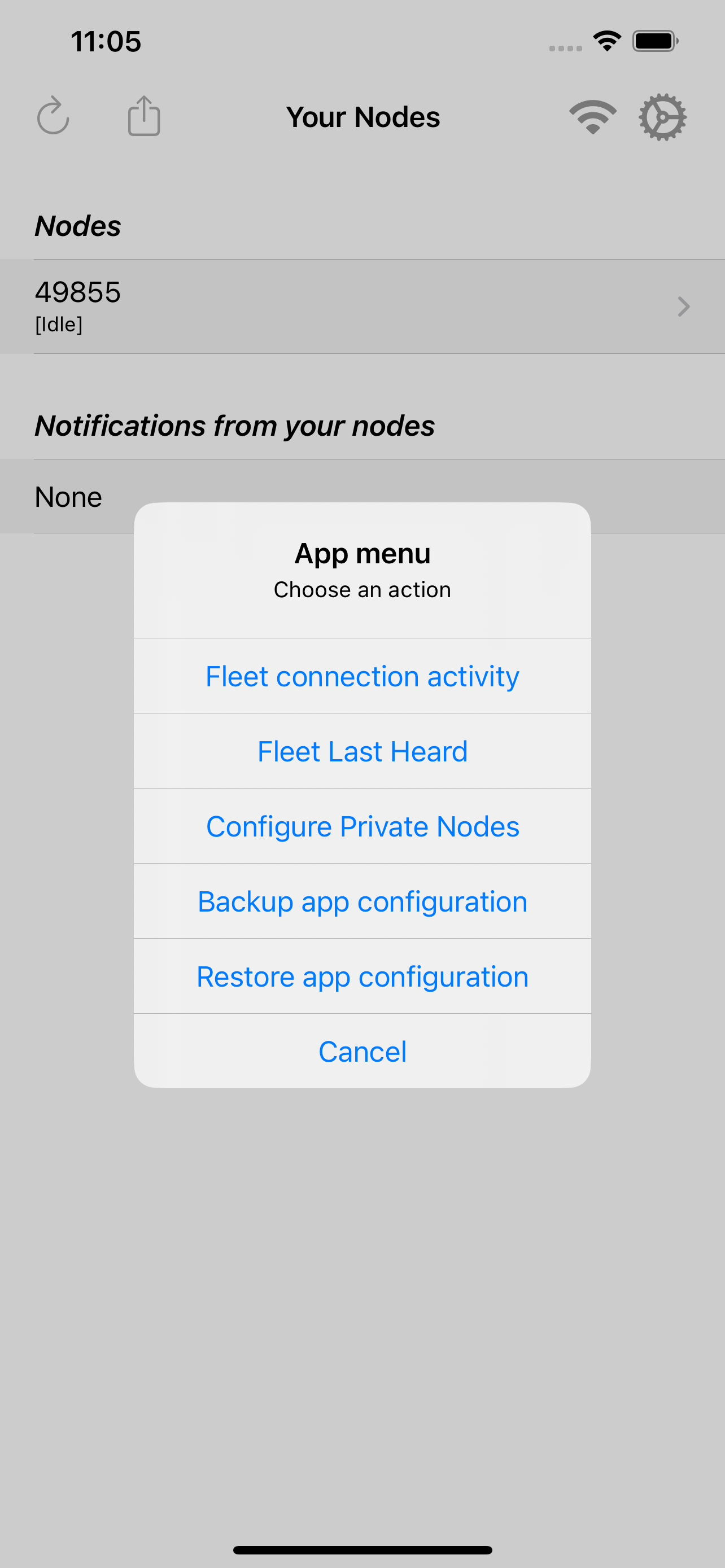The width and height of the screenshot is (725, 1568).
Task: Open the share sheet icon
Action: point(143,116)
